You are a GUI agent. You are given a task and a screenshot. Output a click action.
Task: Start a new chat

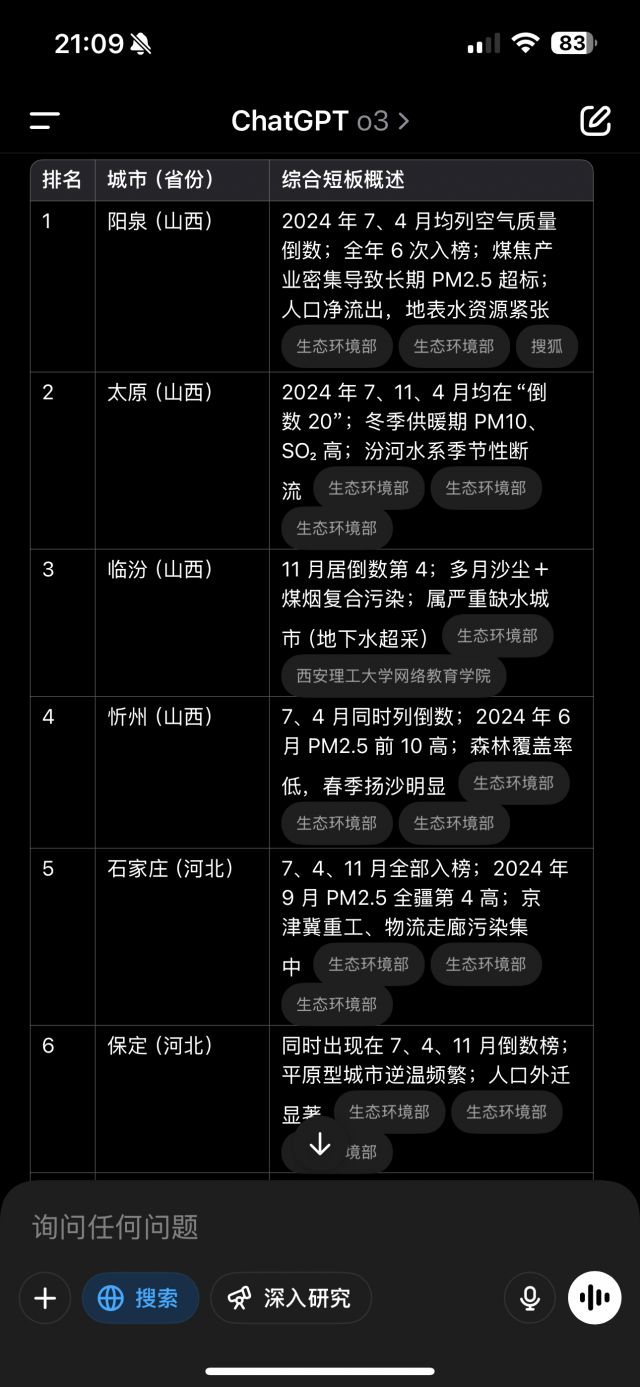595,121
